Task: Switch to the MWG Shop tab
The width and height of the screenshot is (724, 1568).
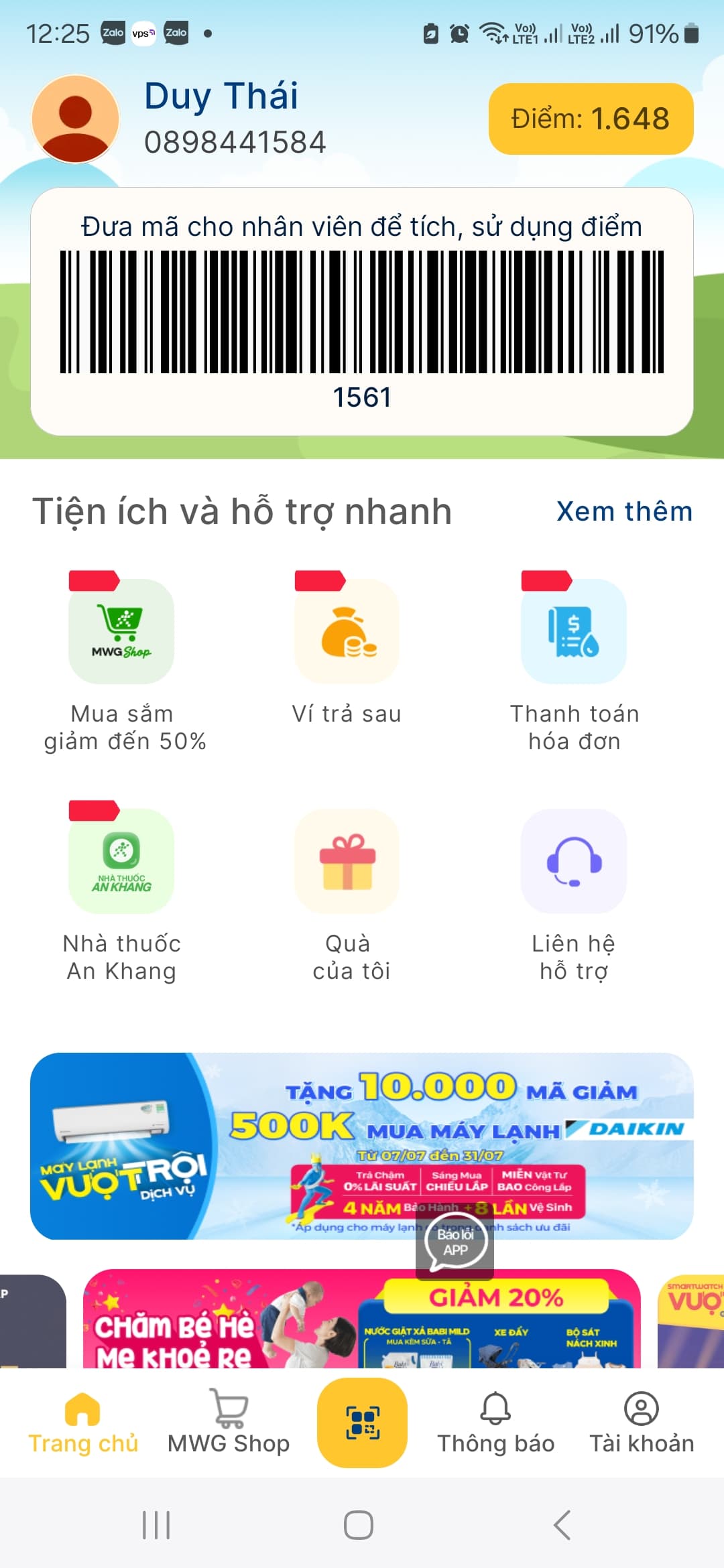Action: 229,1423
